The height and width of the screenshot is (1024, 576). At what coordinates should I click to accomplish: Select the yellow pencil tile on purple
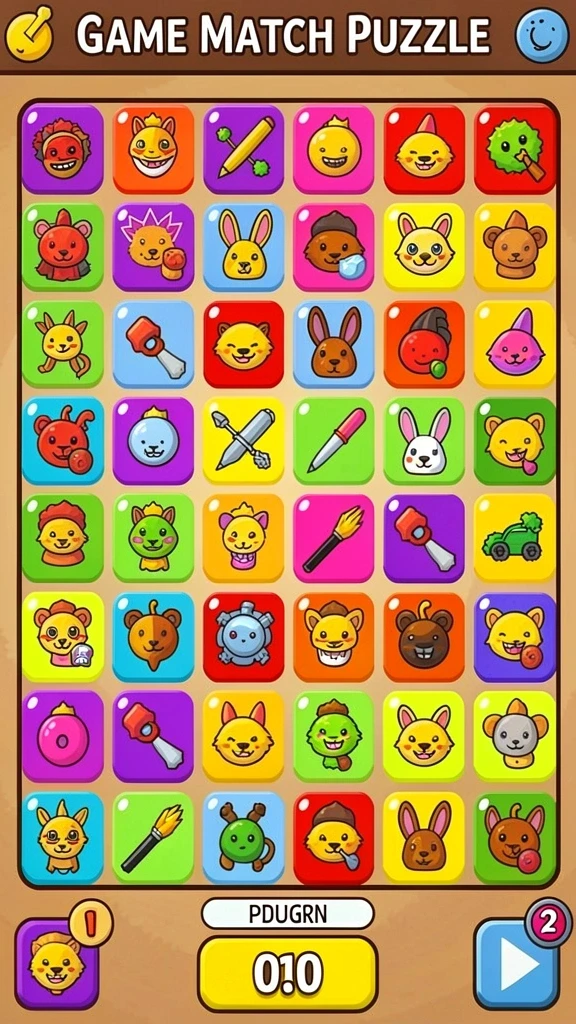[244, 150]
